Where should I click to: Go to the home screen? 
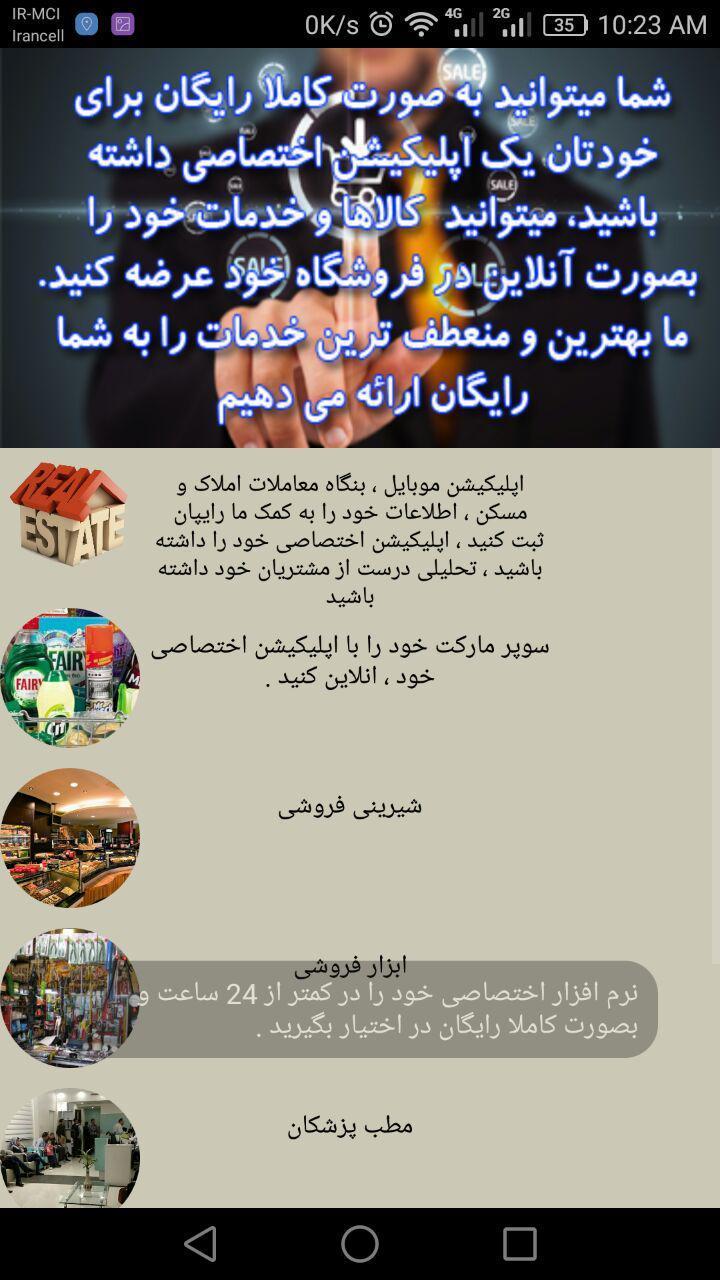click(360, 1244)
